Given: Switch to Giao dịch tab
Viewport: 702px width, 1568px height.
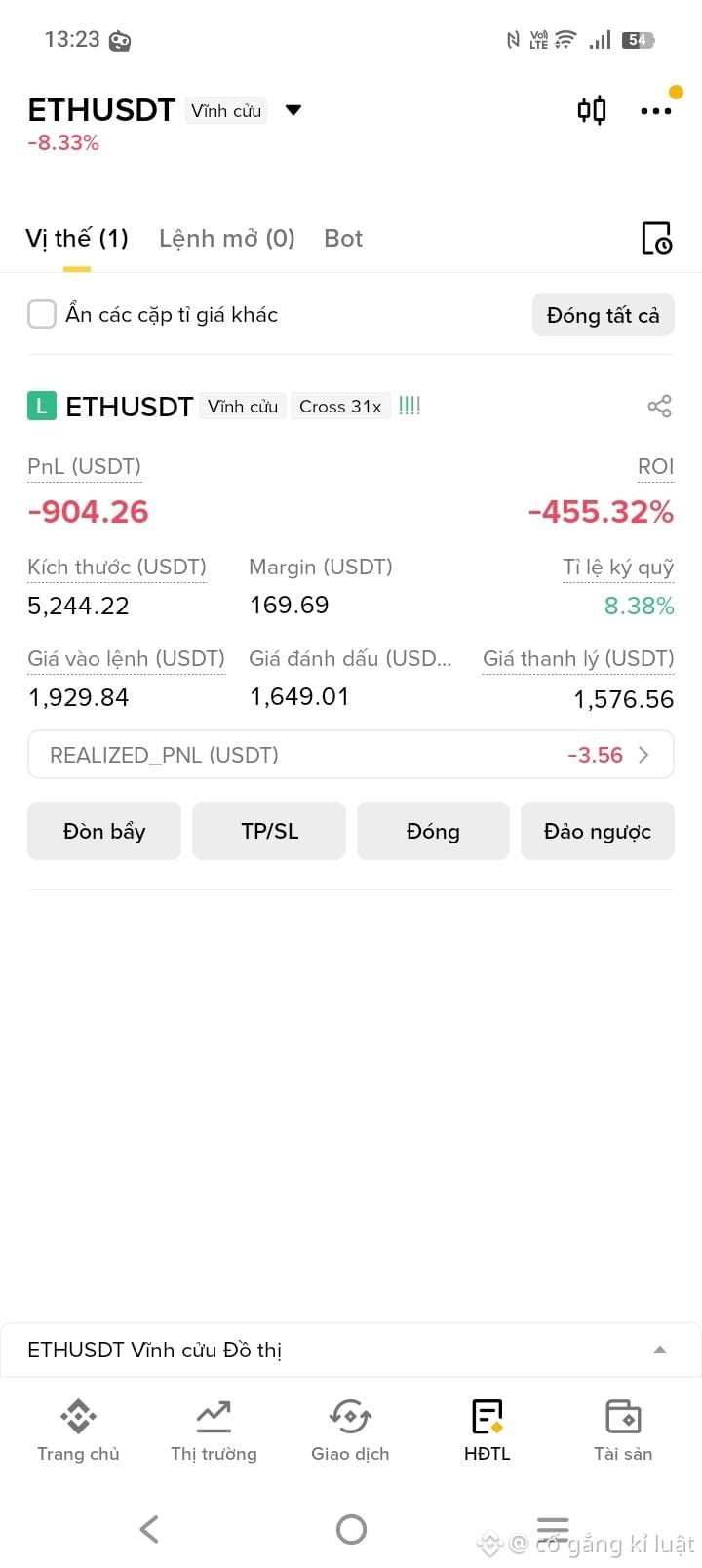Looking at the screenshot, I should pyautogui.click(x=350, y=1430).
